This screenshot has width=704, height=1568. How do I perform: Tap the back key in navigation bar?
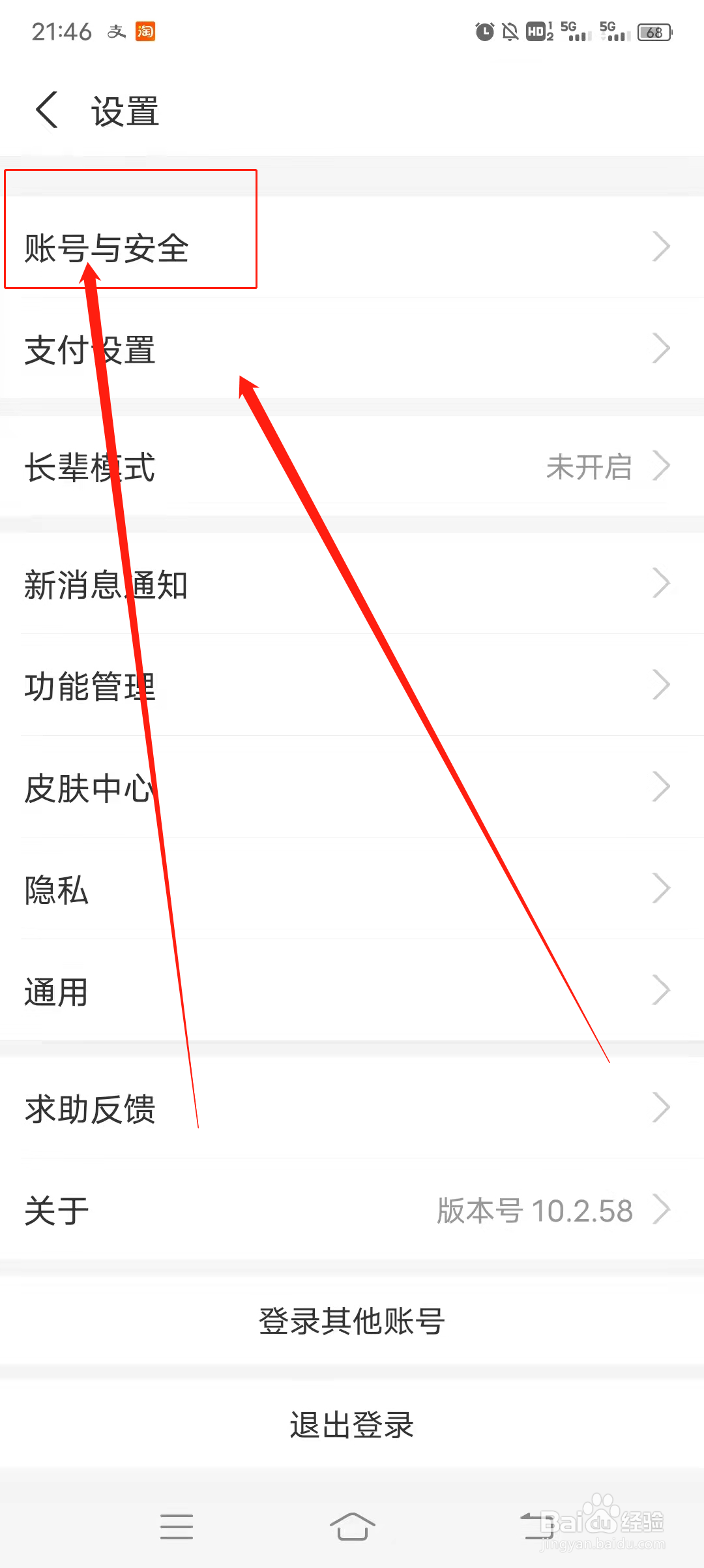tap(532, 1527)
